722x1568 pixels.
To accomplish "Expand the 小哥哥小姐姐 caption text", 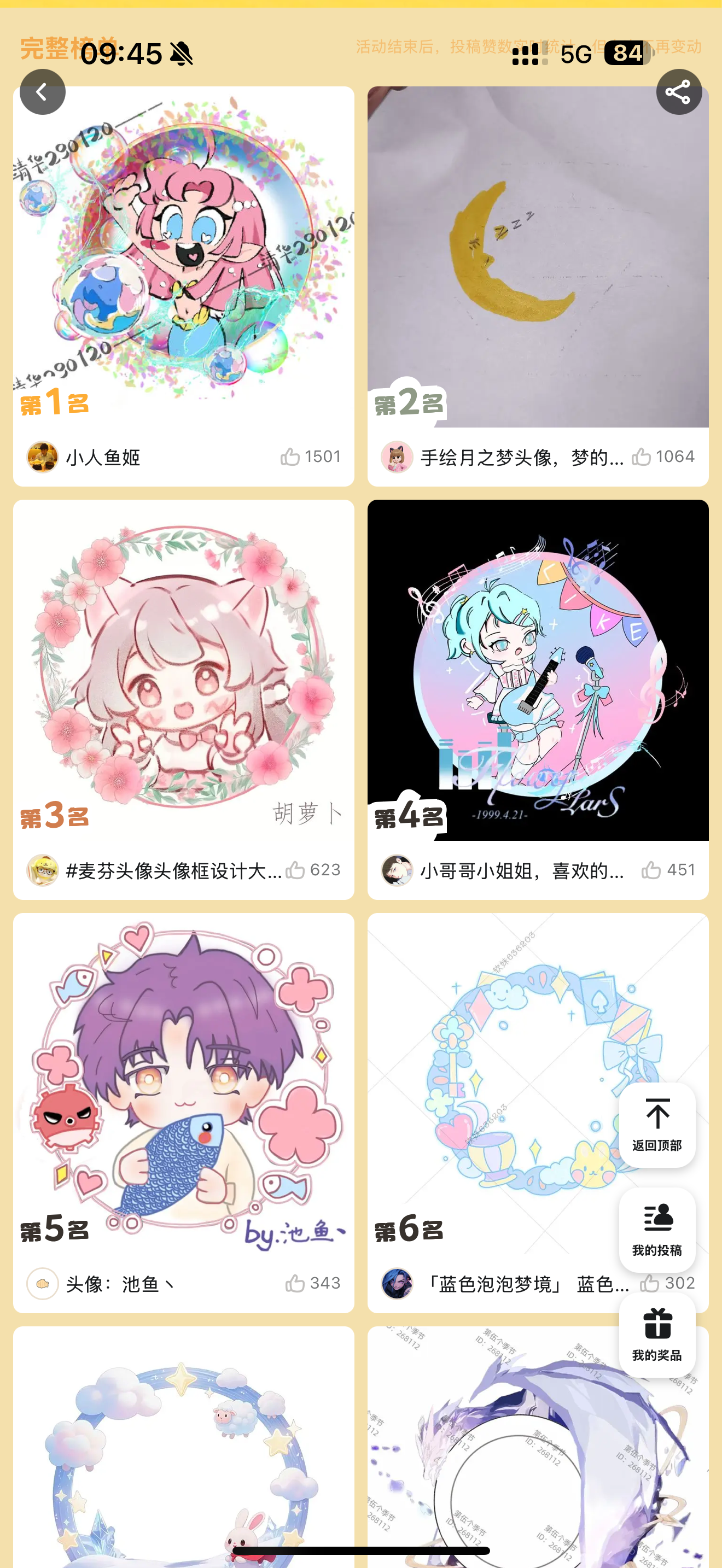I will (x=521, y=870).
